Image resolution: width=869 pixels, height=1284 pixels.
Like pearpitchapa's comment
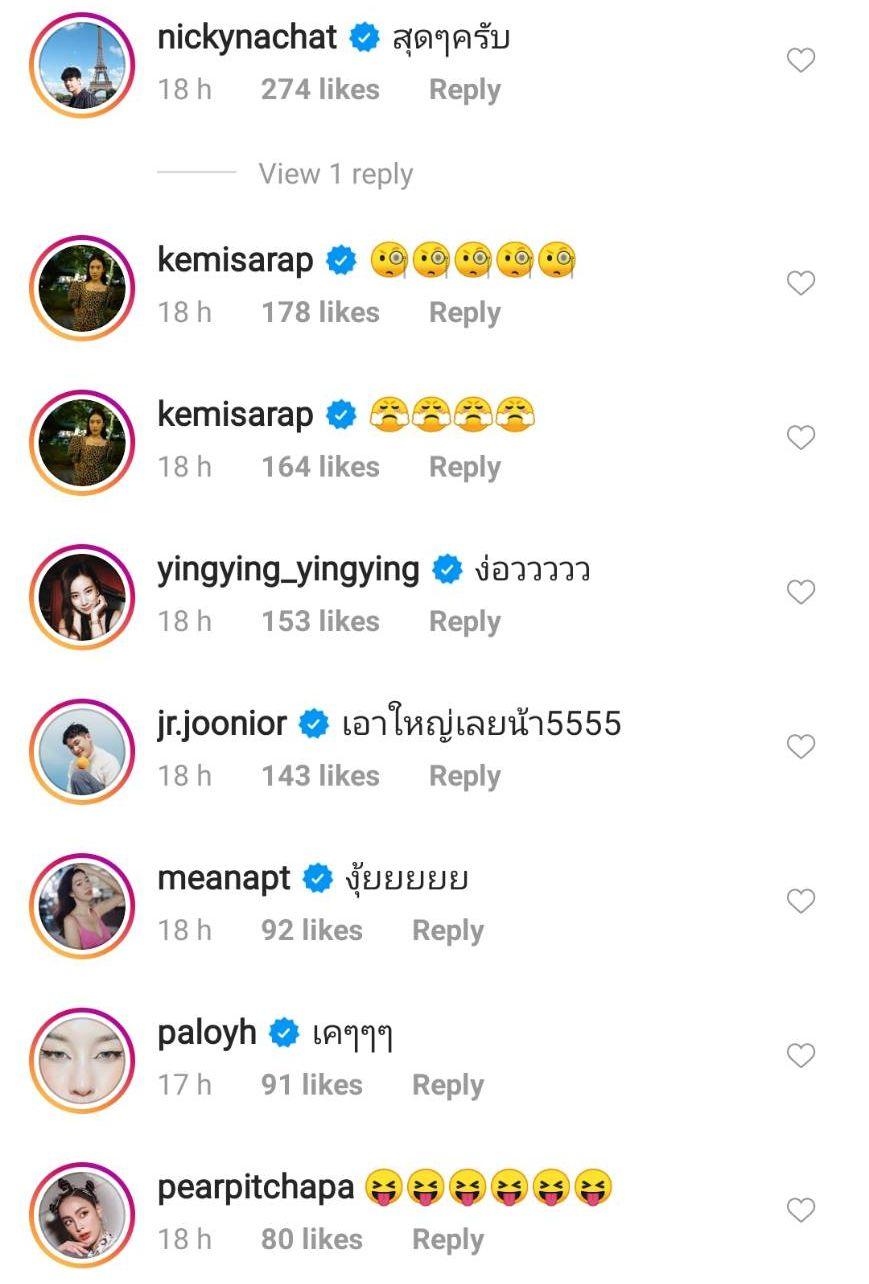801,1211
